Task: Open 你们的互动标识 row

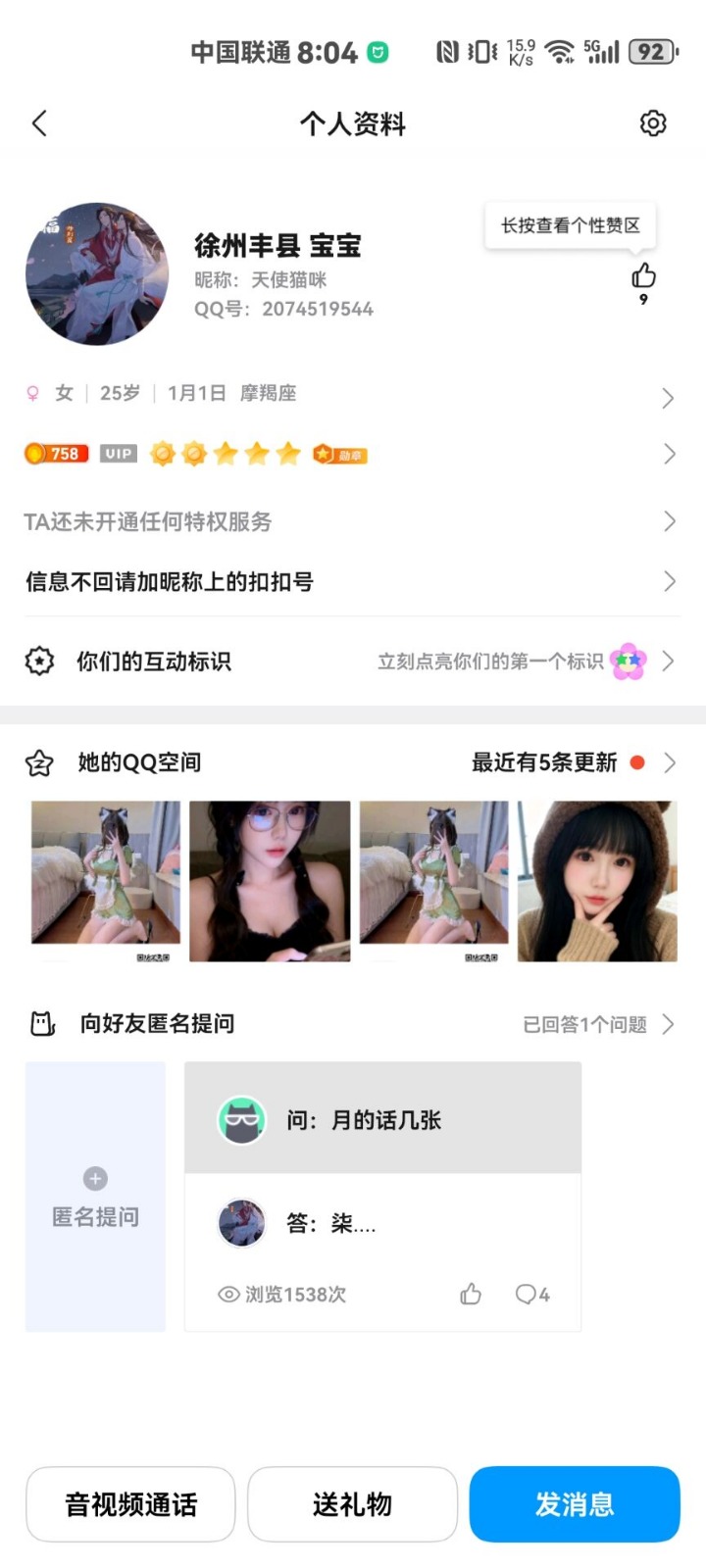Action: pyautogui.click(x=351, y=661)
